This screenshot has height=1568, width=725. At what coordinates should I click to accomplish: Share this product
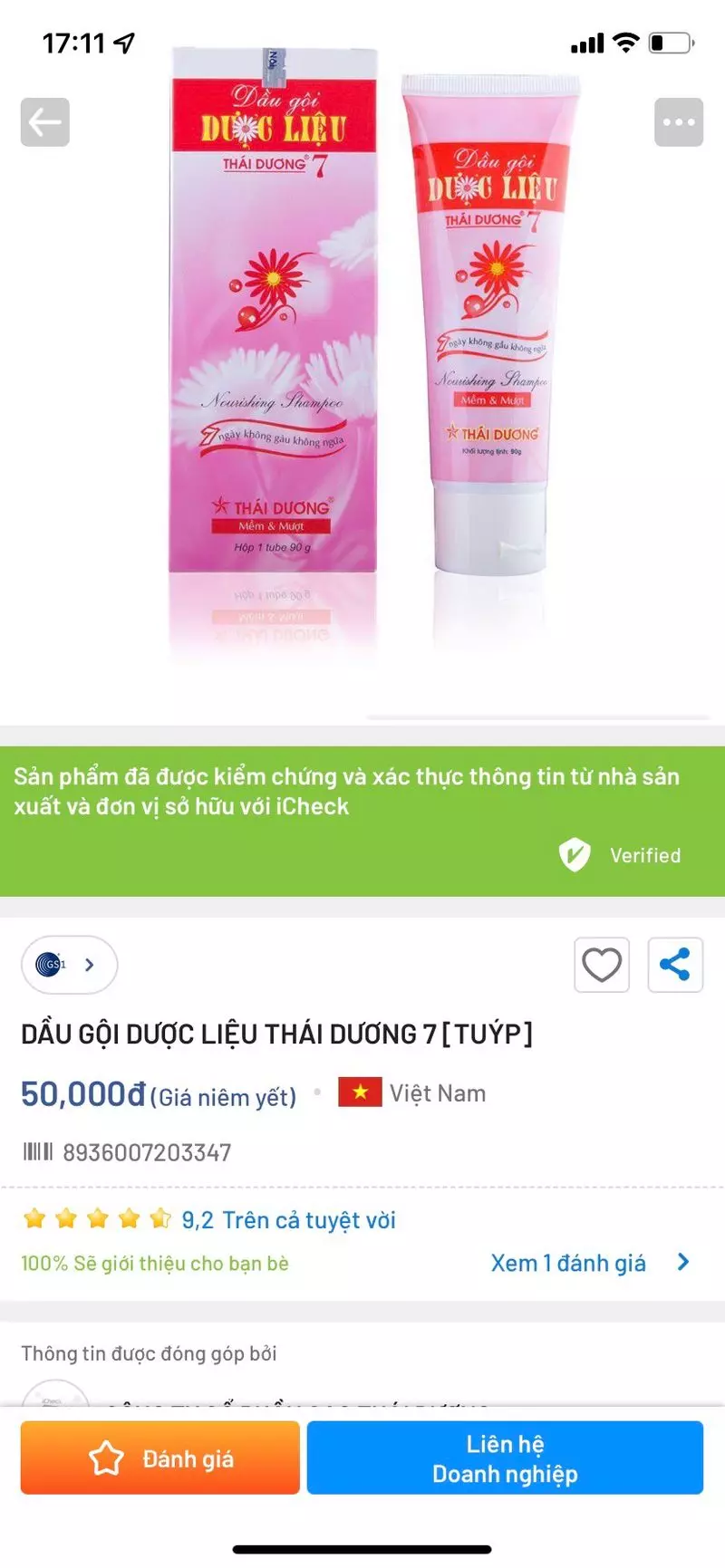[x=675, y=965]
